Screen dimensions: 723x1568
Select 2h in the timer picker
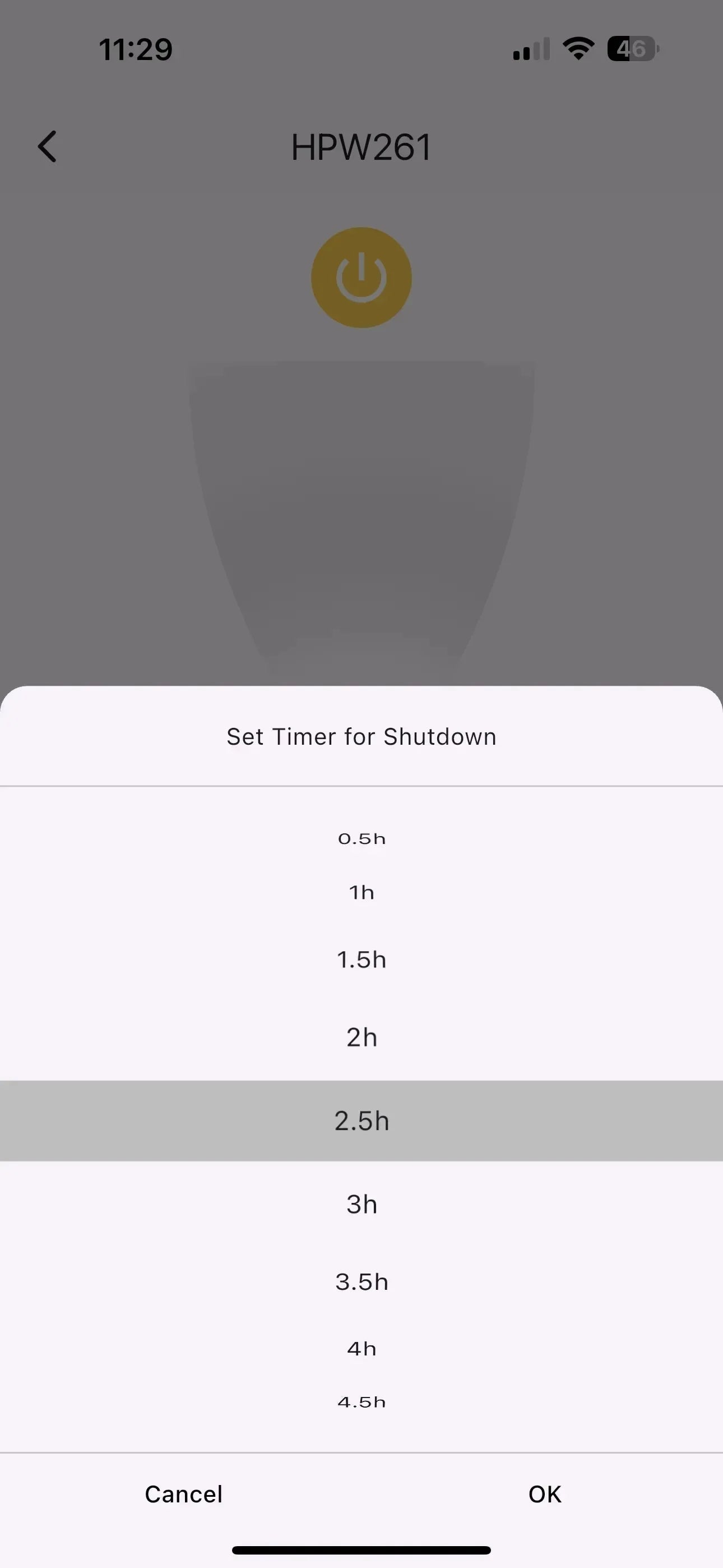[361, 1037]
